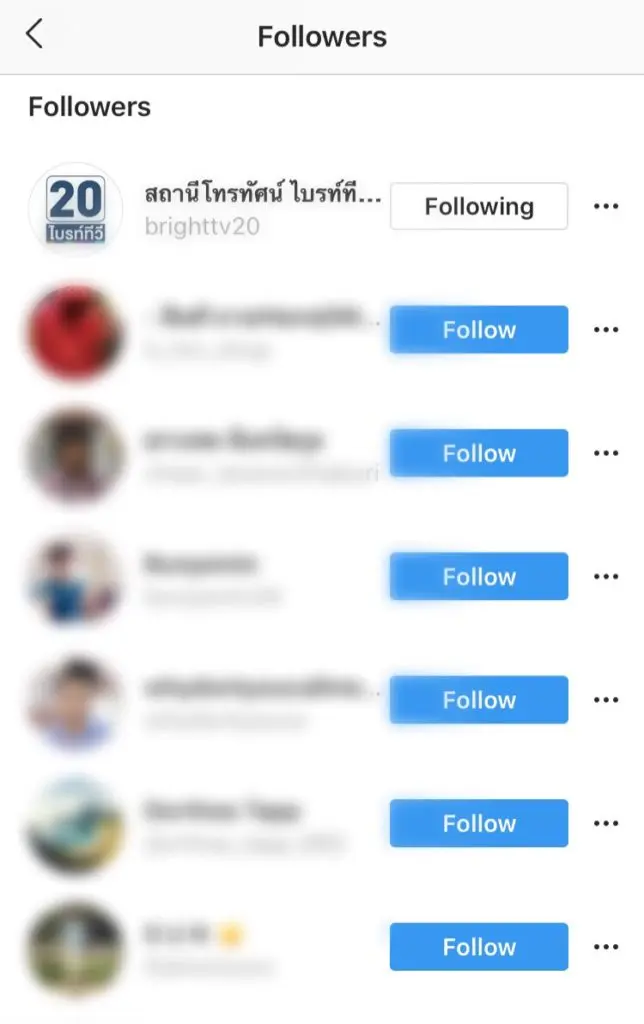
Task: Tap Following button for brighttv20
Action: [x=479, y=207]
